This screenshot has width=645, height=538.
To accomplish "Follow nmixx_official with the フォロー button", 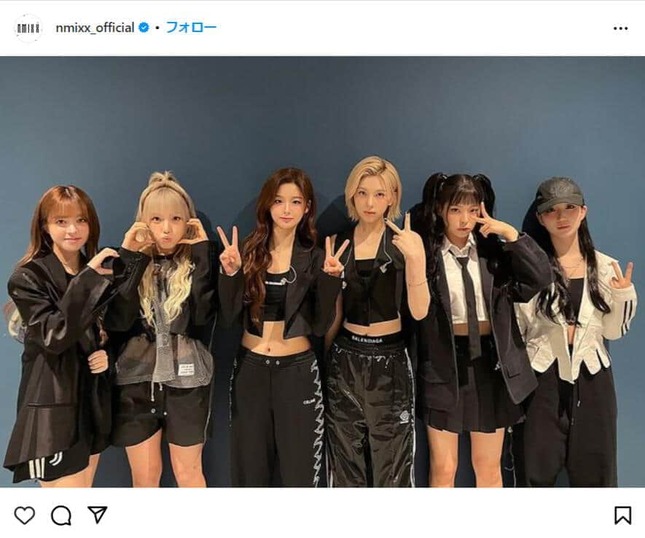I will (x=191, y=28).
